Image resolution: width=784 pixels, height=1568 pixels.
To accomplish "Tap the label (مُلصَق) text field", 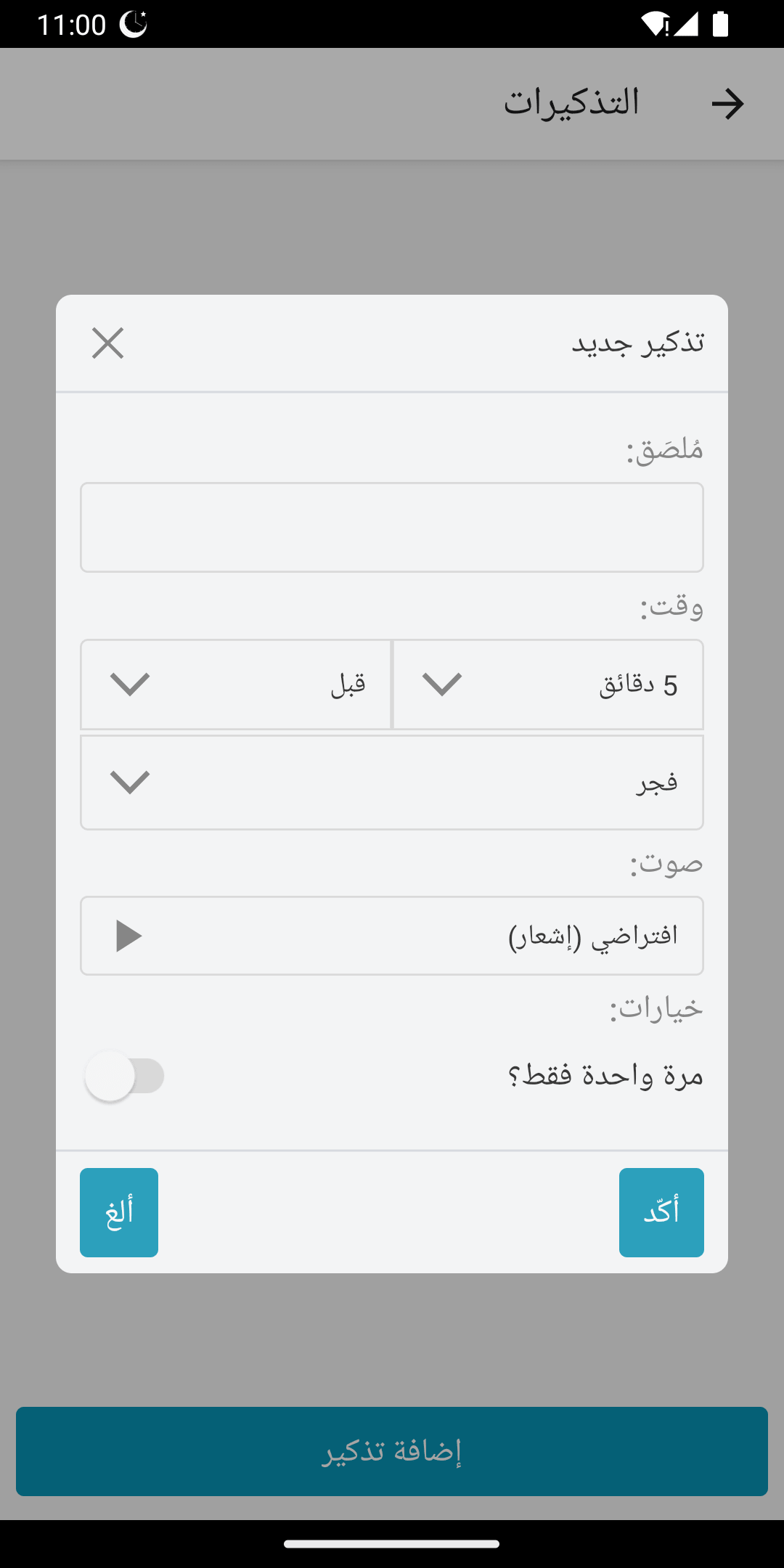I will click(392, 527).
